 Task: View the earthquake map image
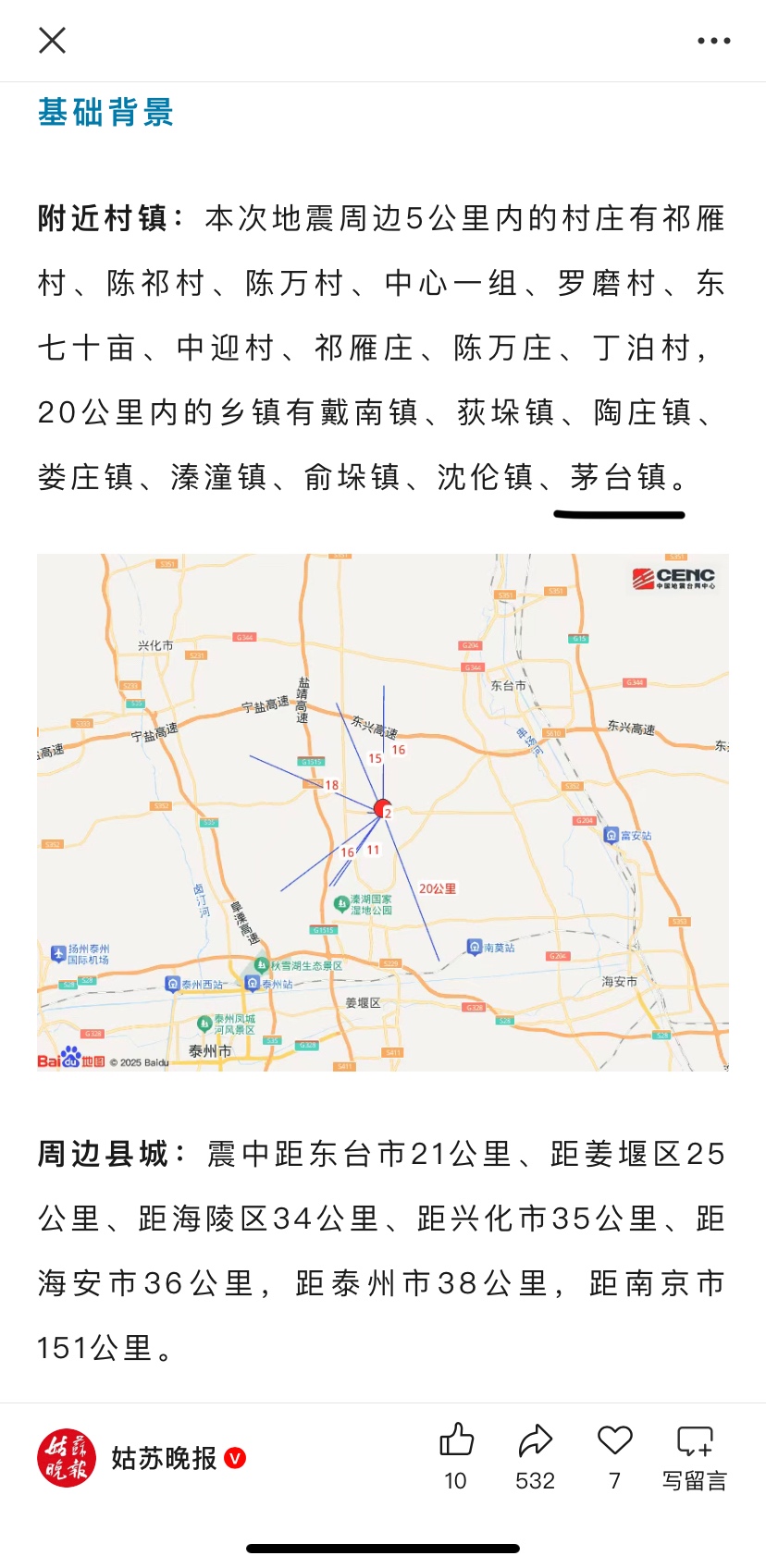click(x=383, y=812)
